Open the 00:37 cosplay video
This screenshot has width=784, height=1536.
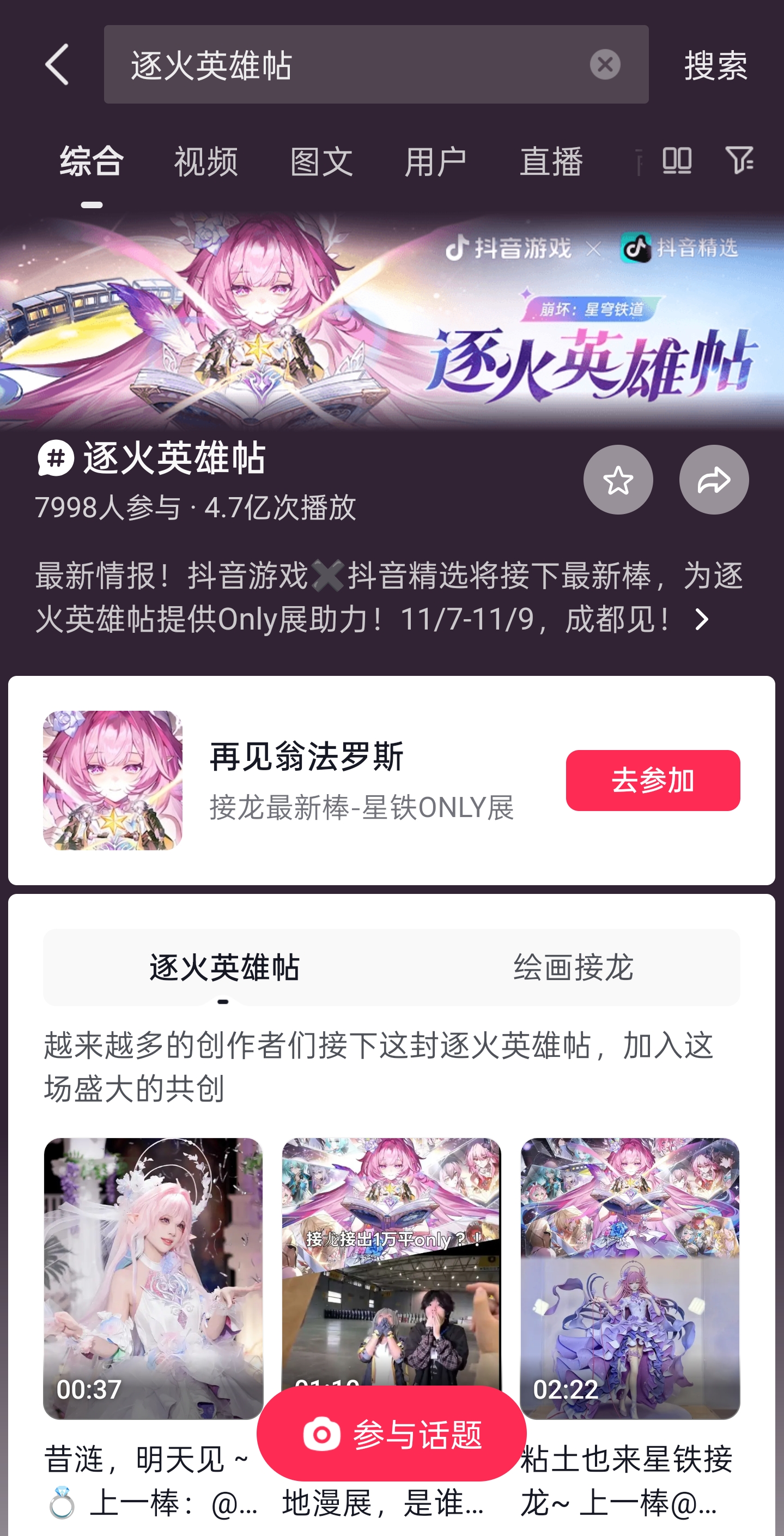(x=153, y=1276)
